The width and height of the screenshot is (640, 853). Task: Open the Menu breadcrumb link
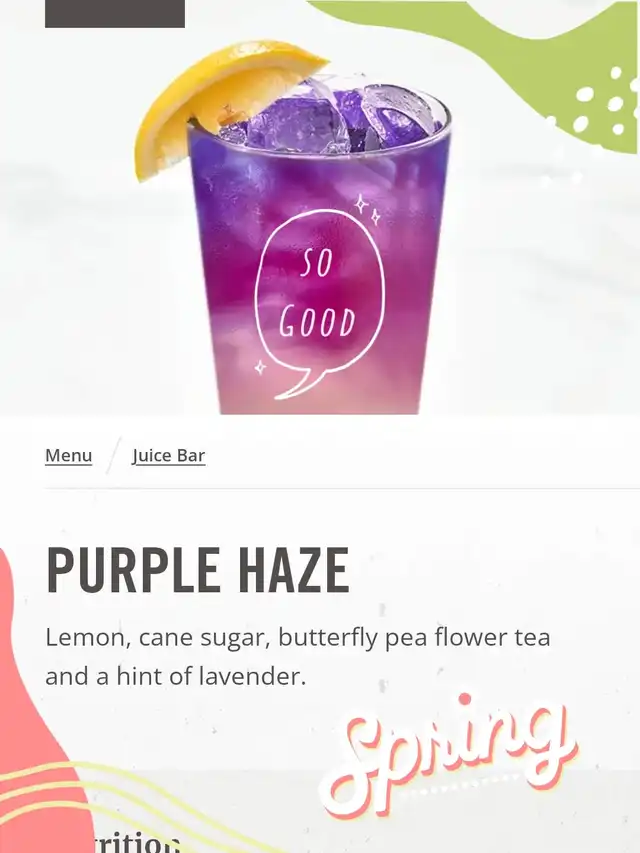click(x=68, y=456)
